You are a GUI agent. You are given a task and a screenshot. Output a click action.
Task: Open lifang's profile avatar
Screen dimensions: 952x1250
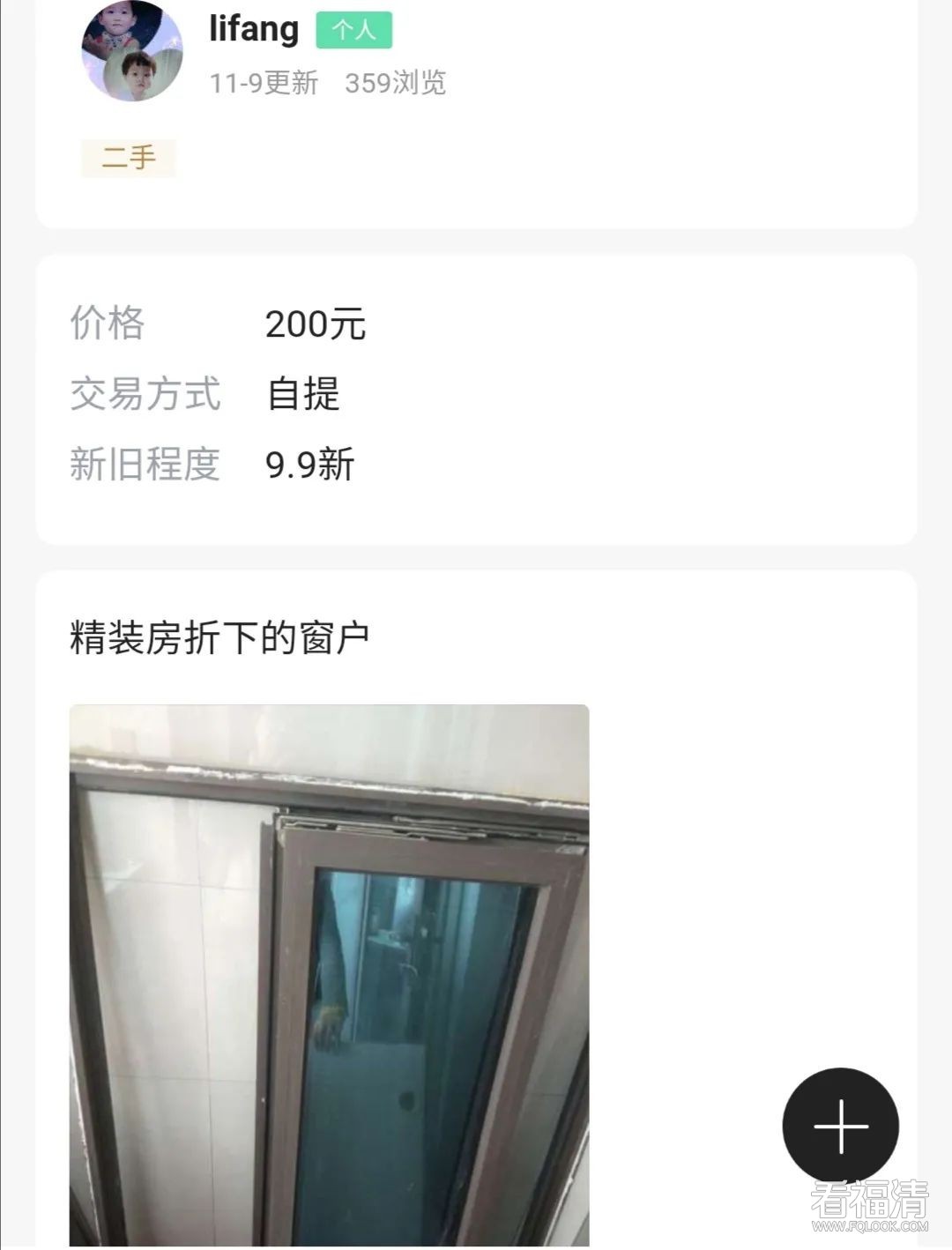click(132, 53)
